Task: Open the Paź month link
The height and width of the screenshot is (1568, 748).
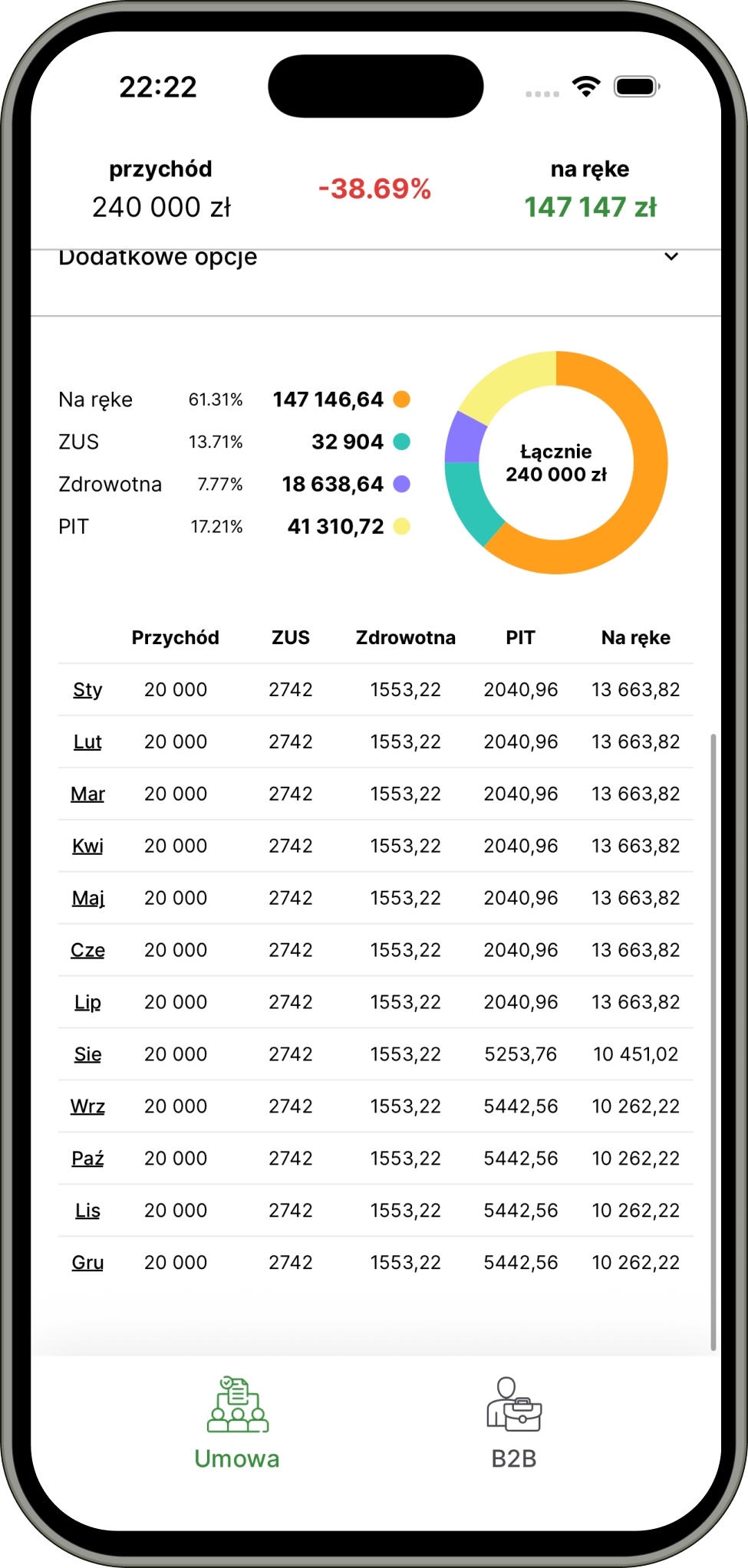Action: [87, 1159]
